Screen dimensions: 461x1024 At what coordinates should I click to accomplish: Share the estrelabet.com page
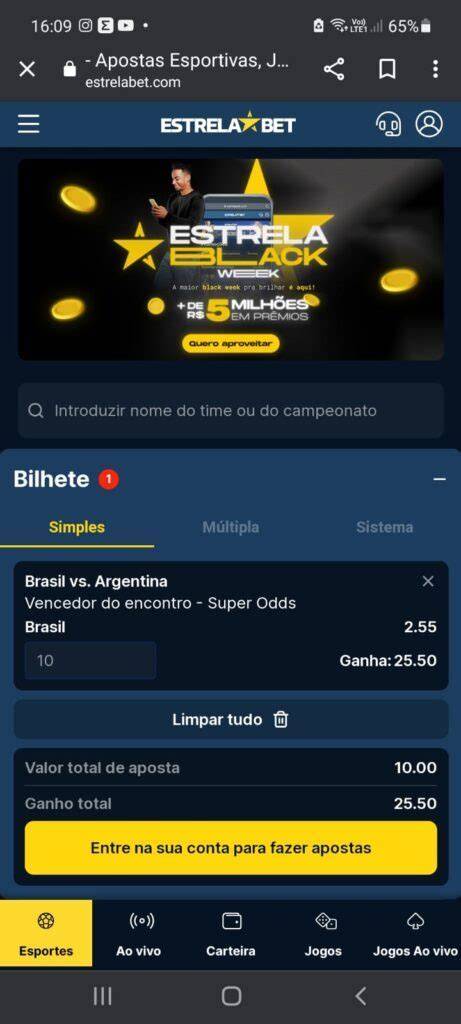click(x=334, y=69)
